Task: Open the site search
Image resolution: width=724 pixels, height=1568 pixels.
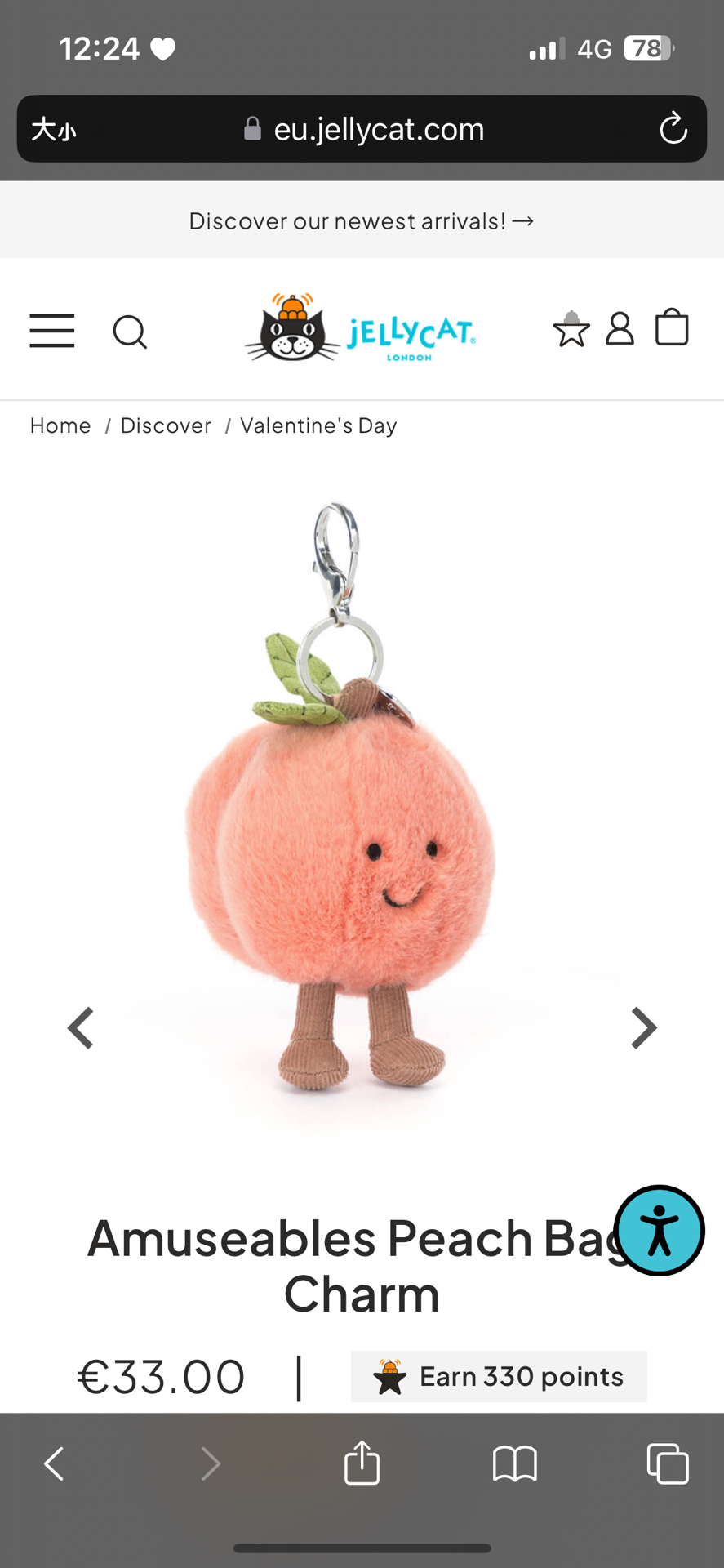Action: tap(130, 332)
